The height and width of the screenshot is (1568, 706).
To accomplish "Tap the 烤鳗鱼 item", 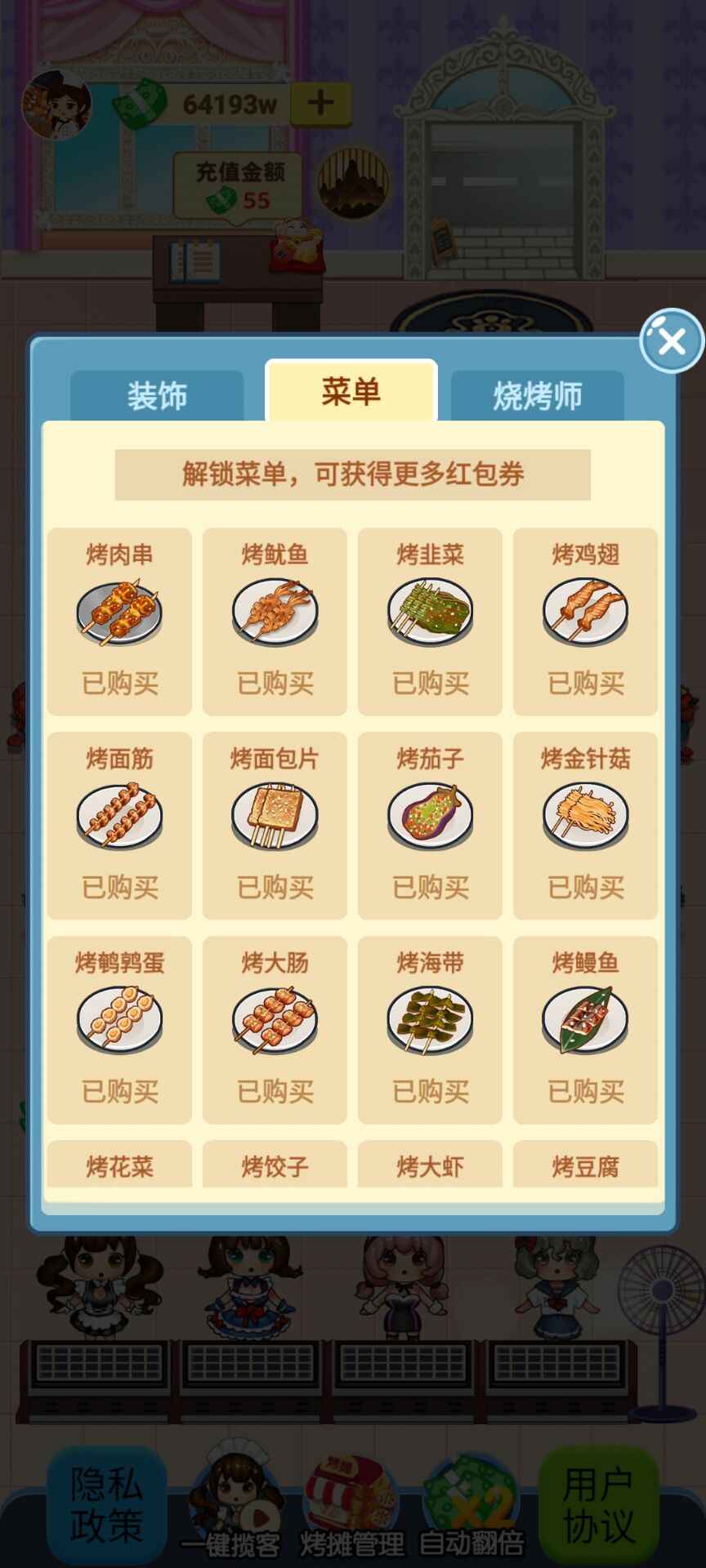I will coord(585,1030).
